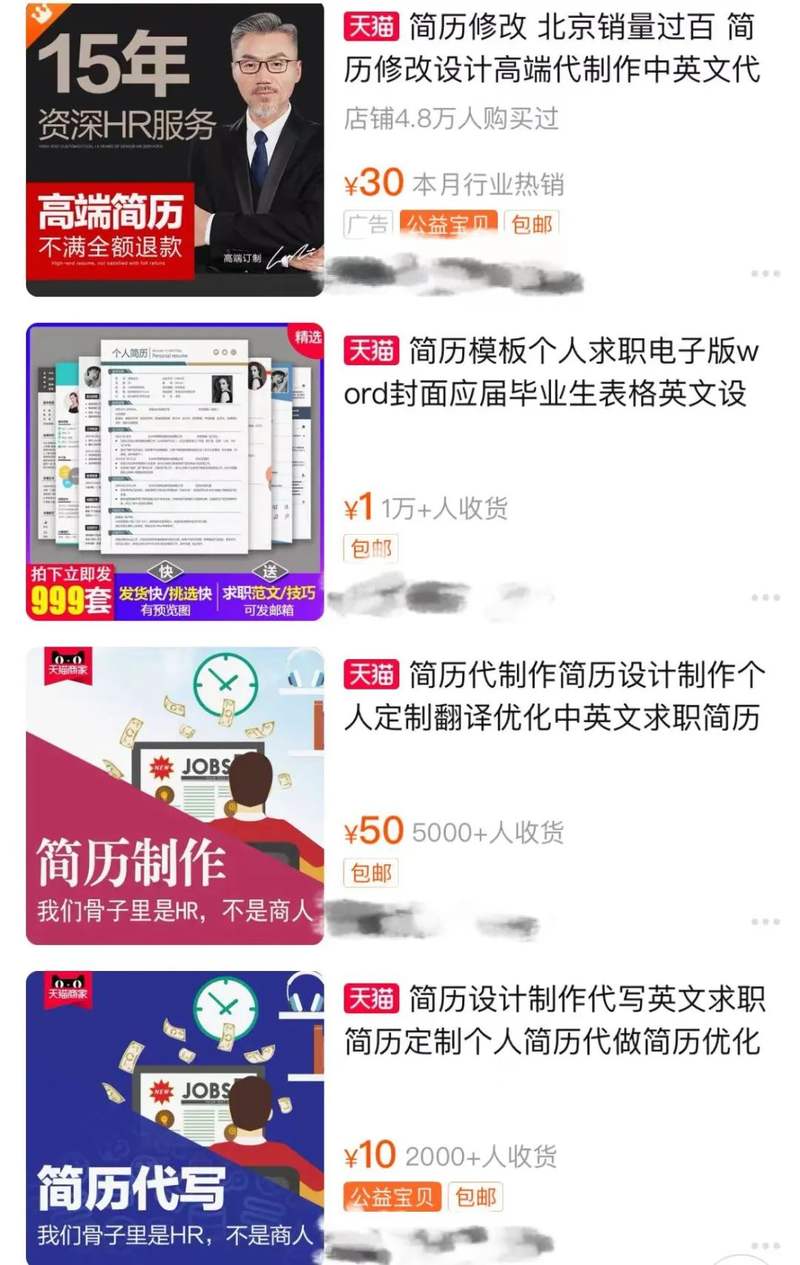Viewport: 800px width, 1265px height.
Task: Open the 简历制作 product image
Action: pos(175,796)
